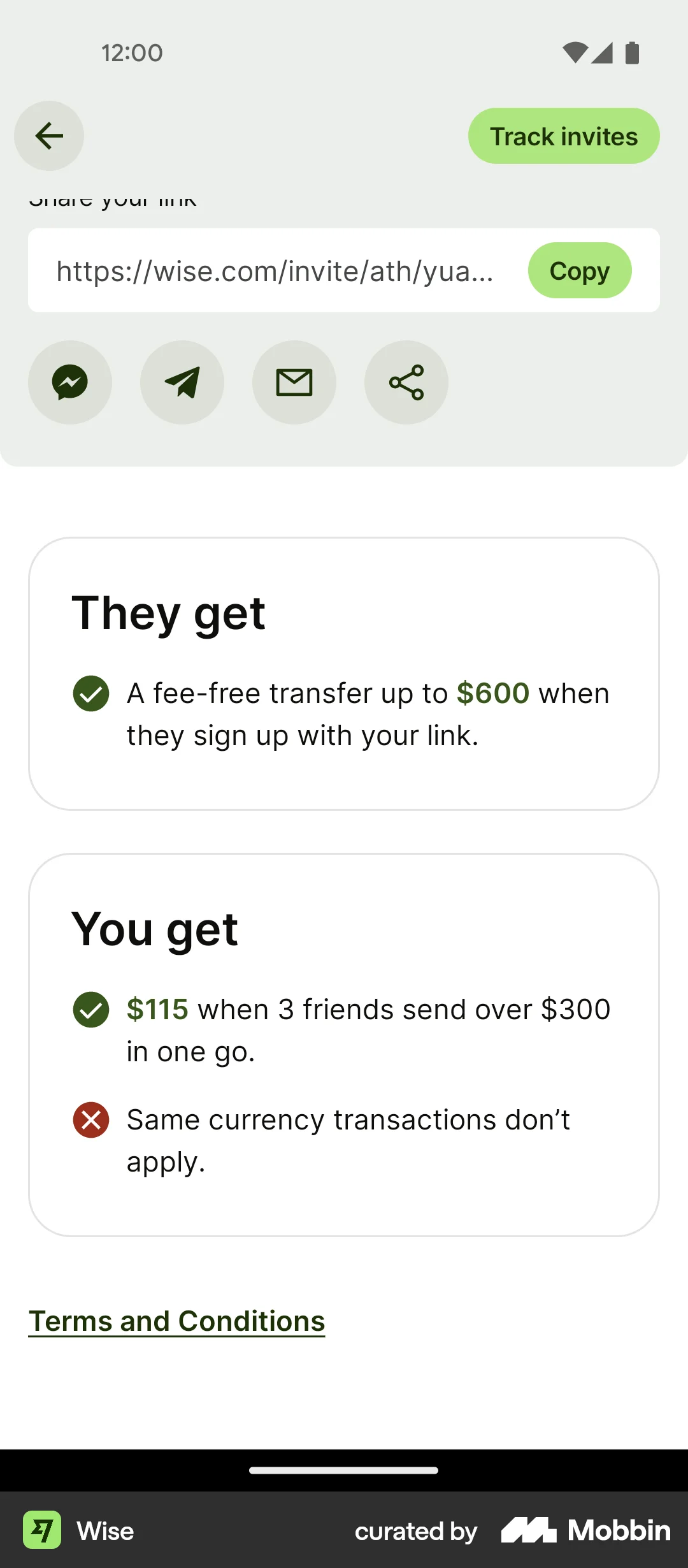Image resolution: width=688 pixels, height=1568 pixels.
Task: Click the green checkmark beside $115 reward
Action: click(x=90, y=1010)
